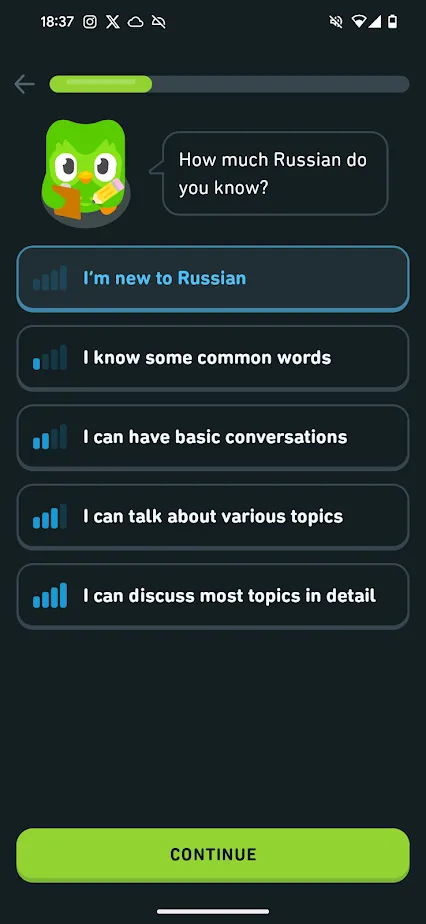Choose "I can discuss most topics in detail"

click(x=213, y=596)
